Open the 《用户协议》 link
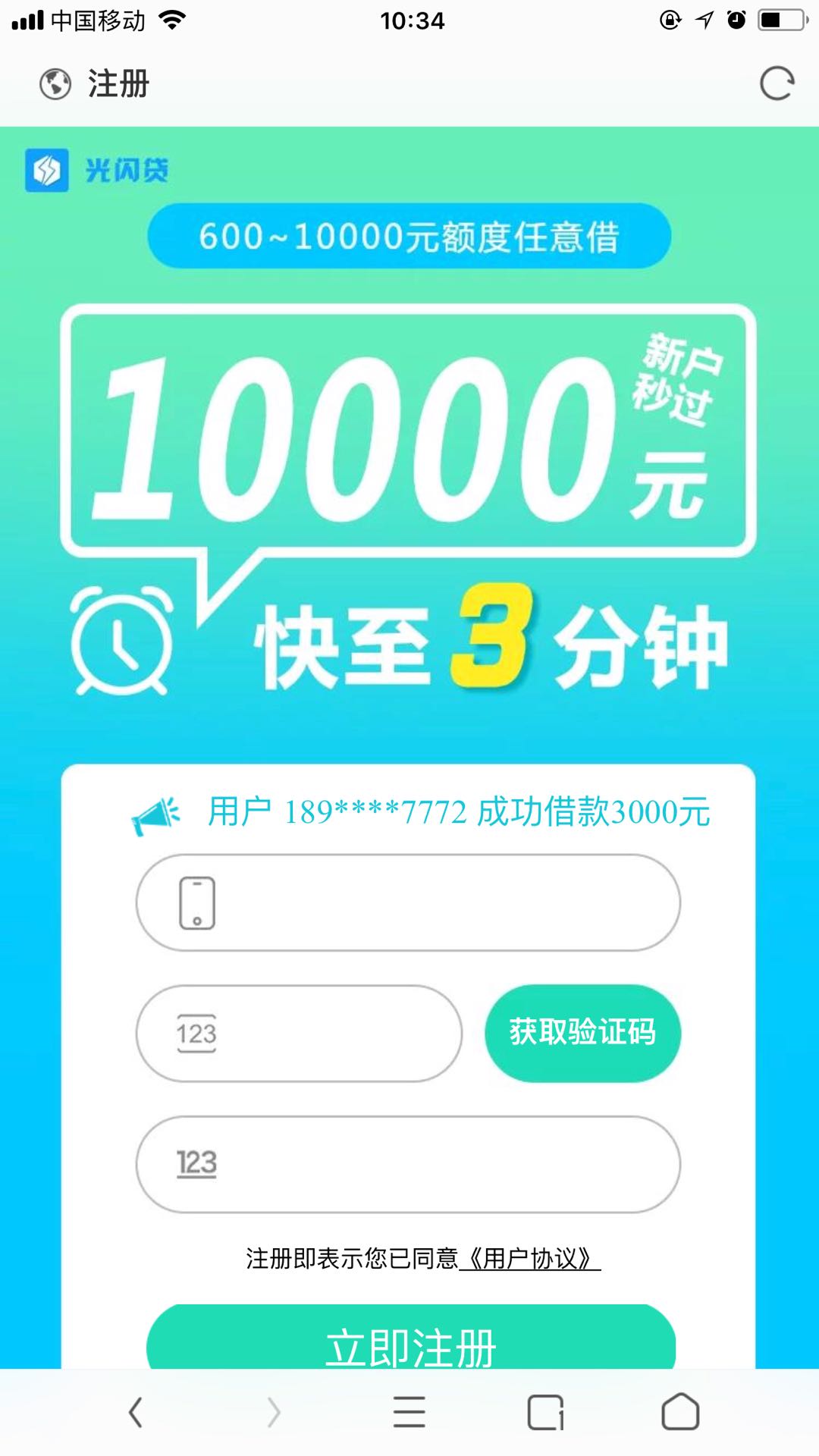The image size is (819, 1456). 530,1259
